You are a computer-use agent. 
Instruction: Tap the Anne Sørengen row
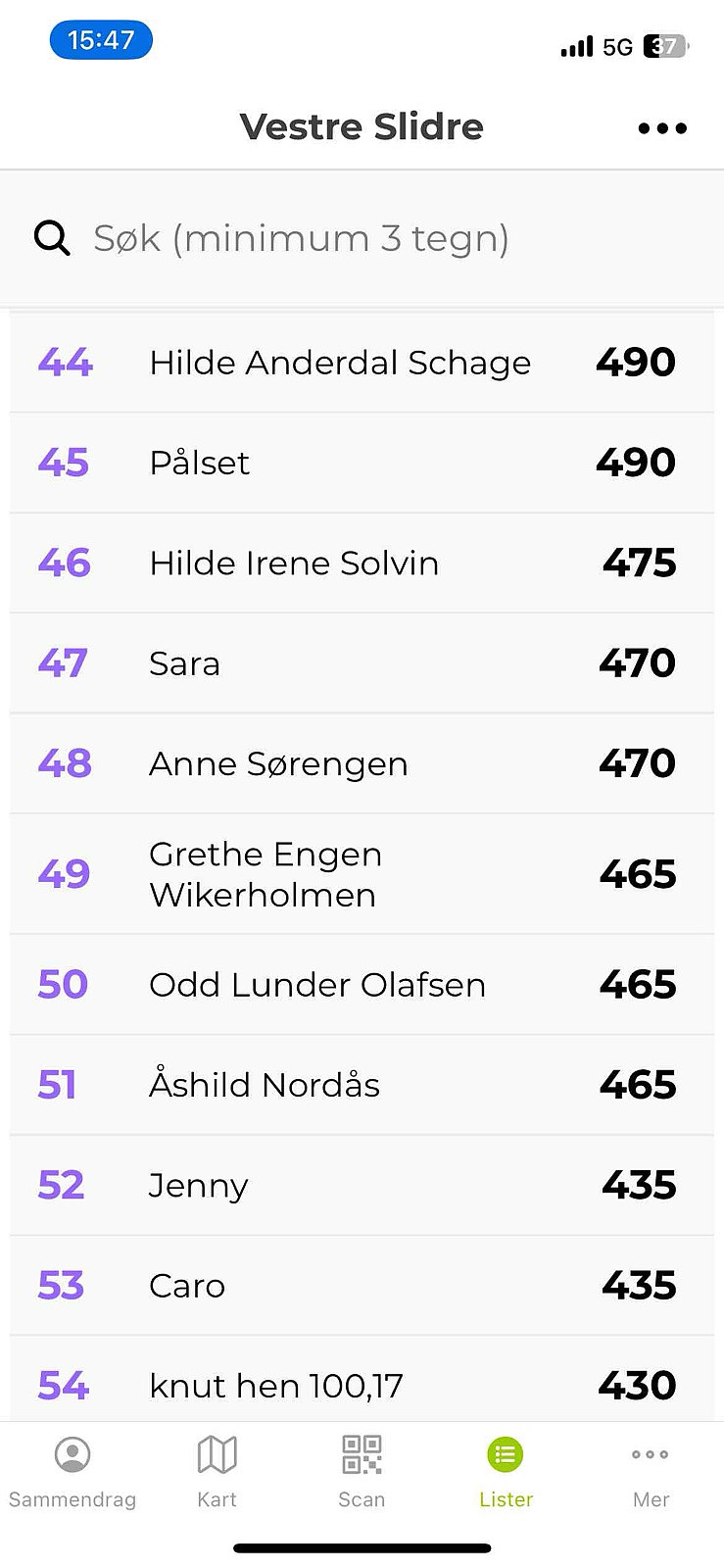(x=362, y=763)
